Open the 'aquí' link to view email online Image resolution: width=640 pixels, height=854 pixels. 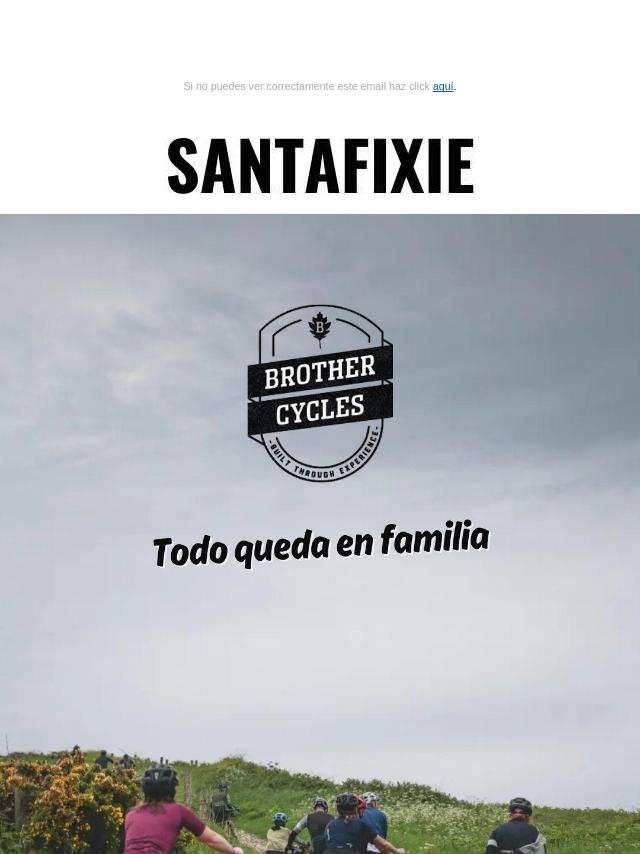pyautogui.click(x=442, y=87)
